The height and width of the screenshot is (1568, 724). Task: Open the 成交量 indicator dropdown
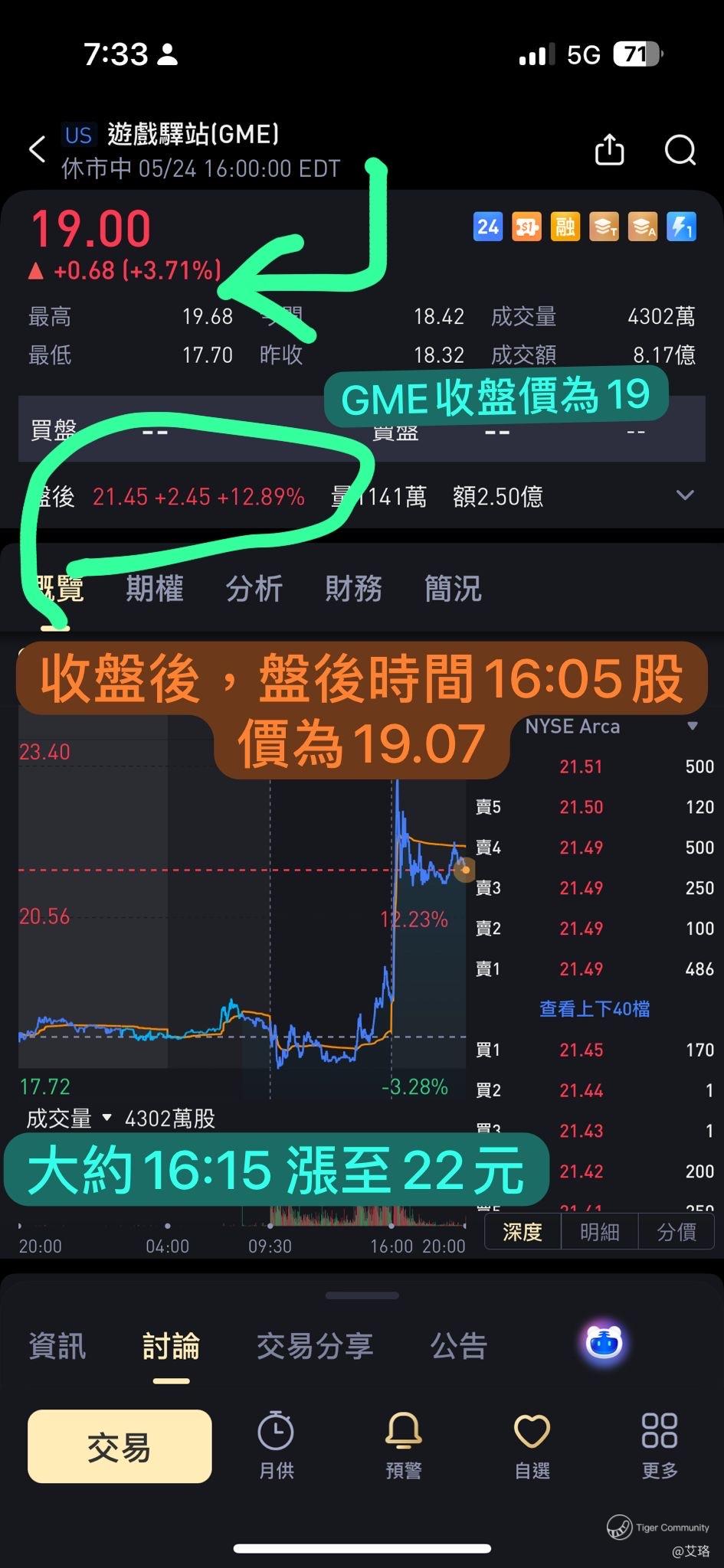(70, 1119)
